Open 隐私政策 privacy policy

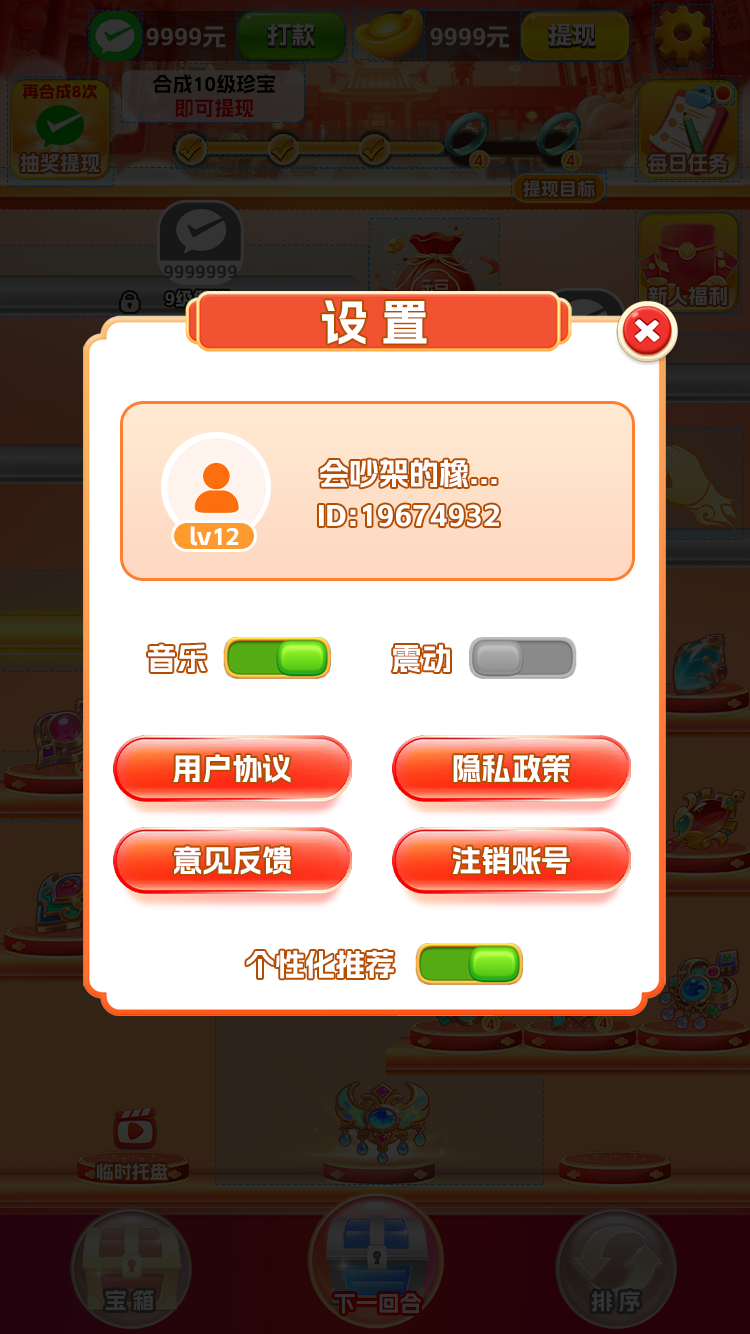511,768
